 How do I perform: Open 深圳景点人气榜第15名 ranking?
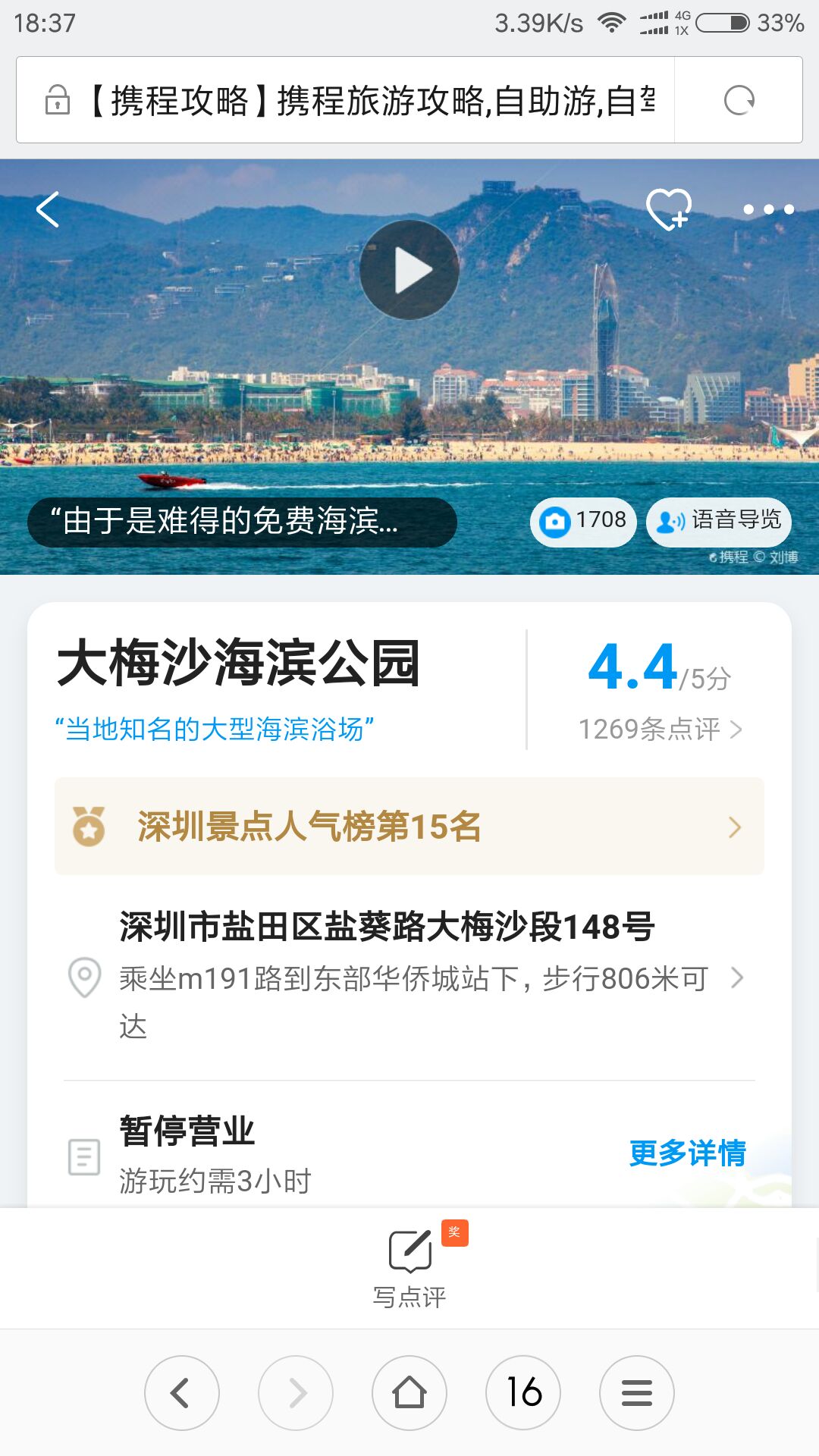click(x=409, y=827)
